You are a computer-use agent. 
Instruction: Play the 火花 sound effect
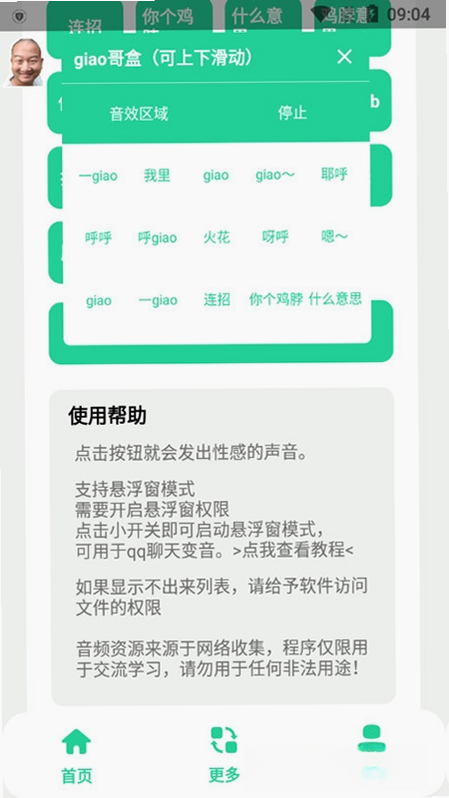(x=216, y=237)
